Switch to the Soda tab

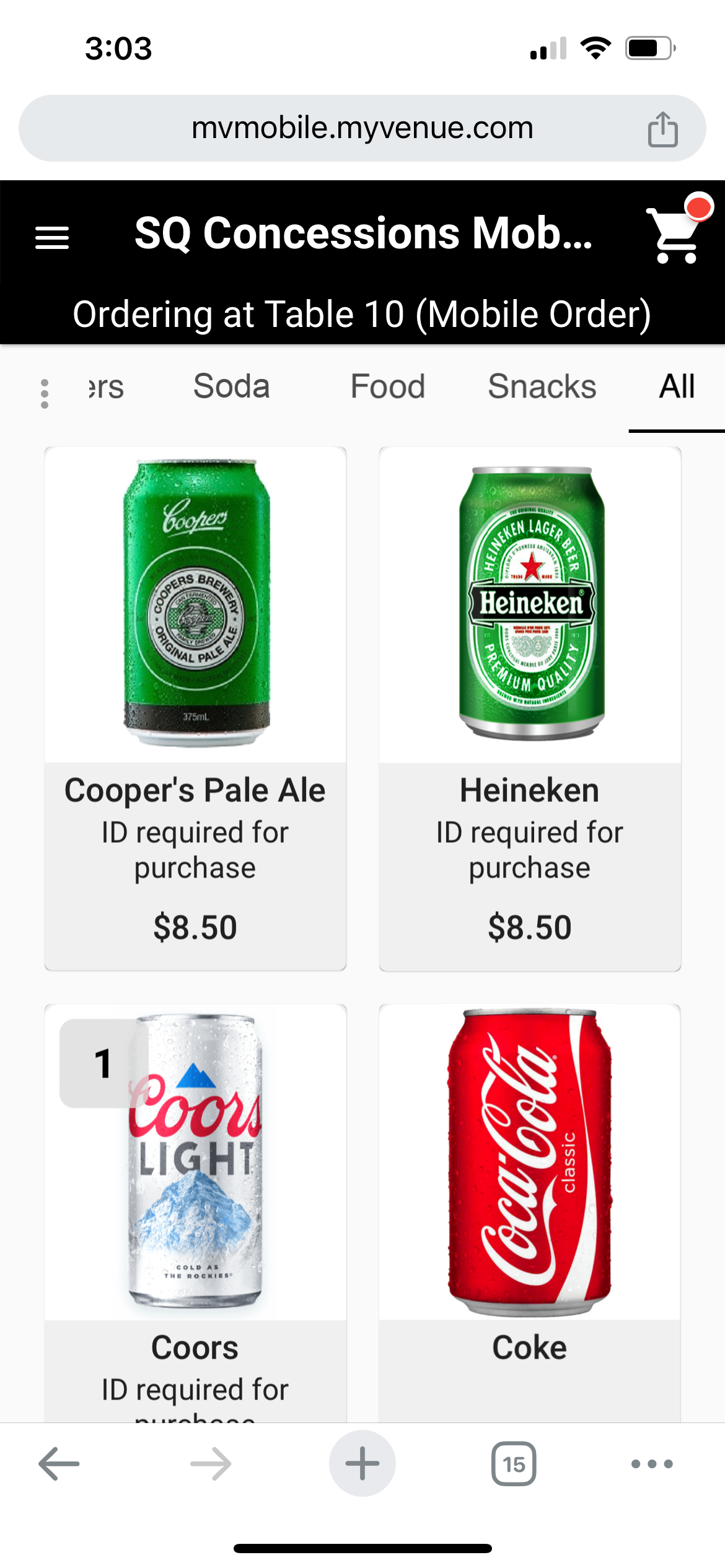231,387
